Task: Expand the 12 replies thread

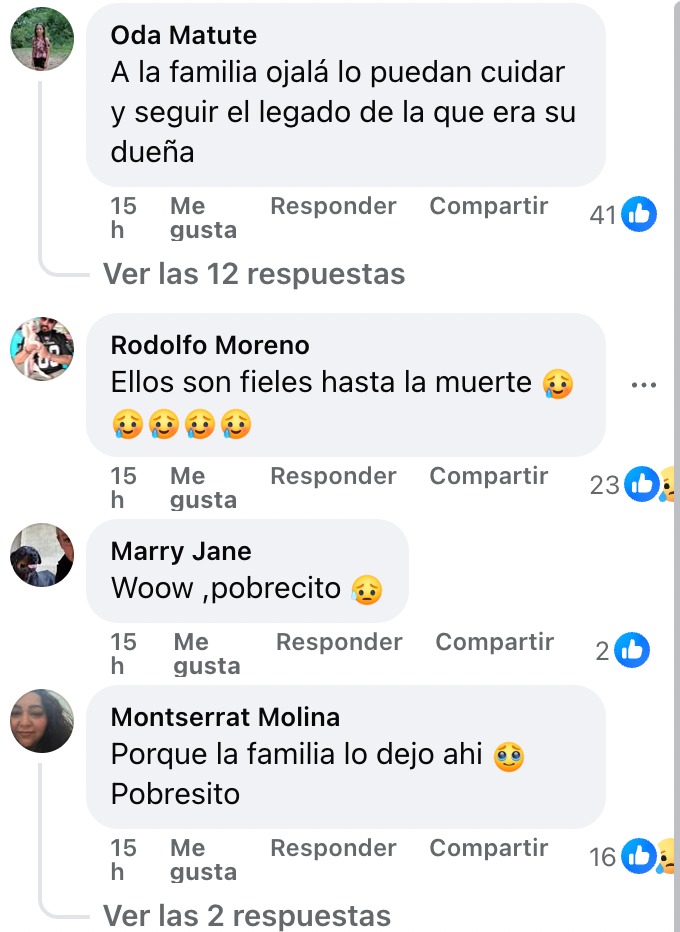Action: (x=254, y=274)
